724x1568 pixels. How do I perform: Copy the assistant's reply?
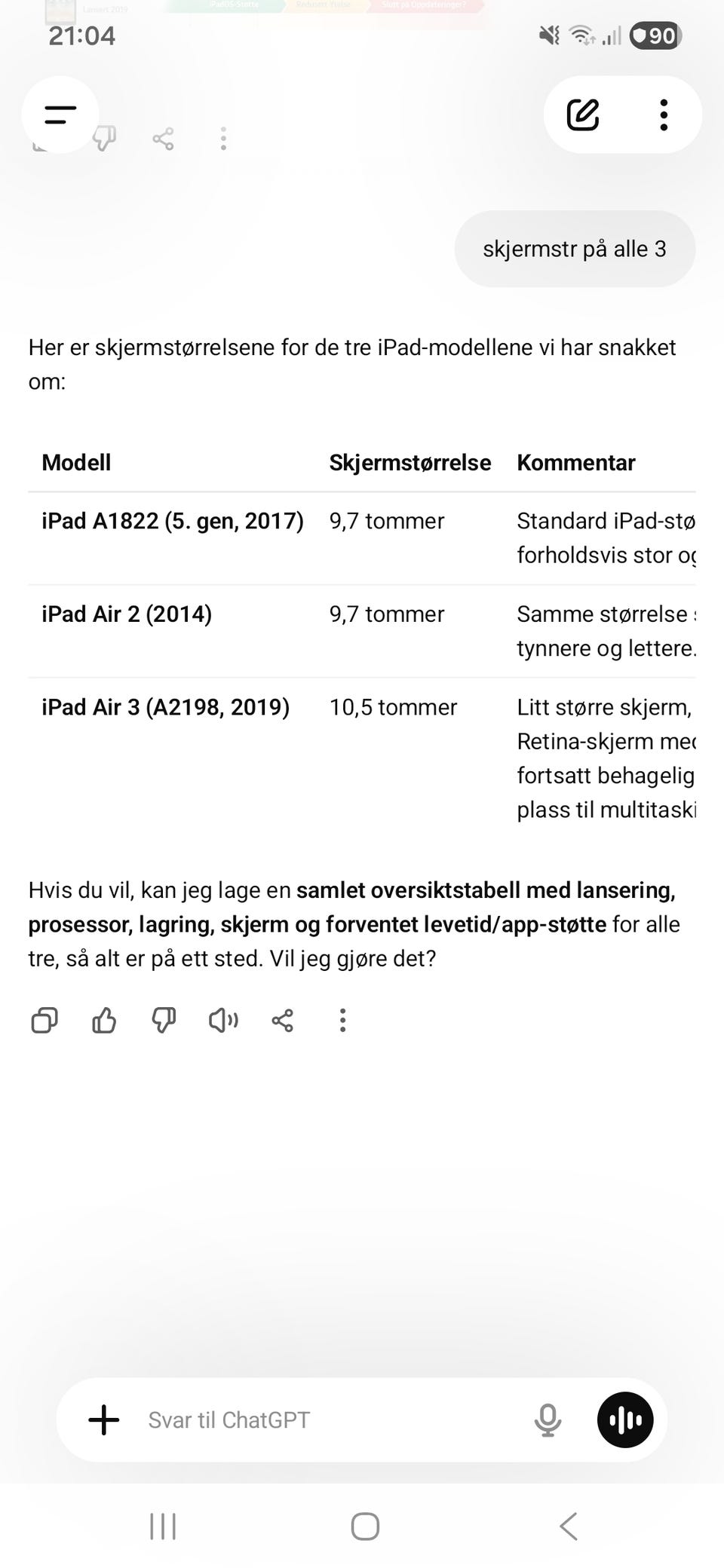[44, 1021]
